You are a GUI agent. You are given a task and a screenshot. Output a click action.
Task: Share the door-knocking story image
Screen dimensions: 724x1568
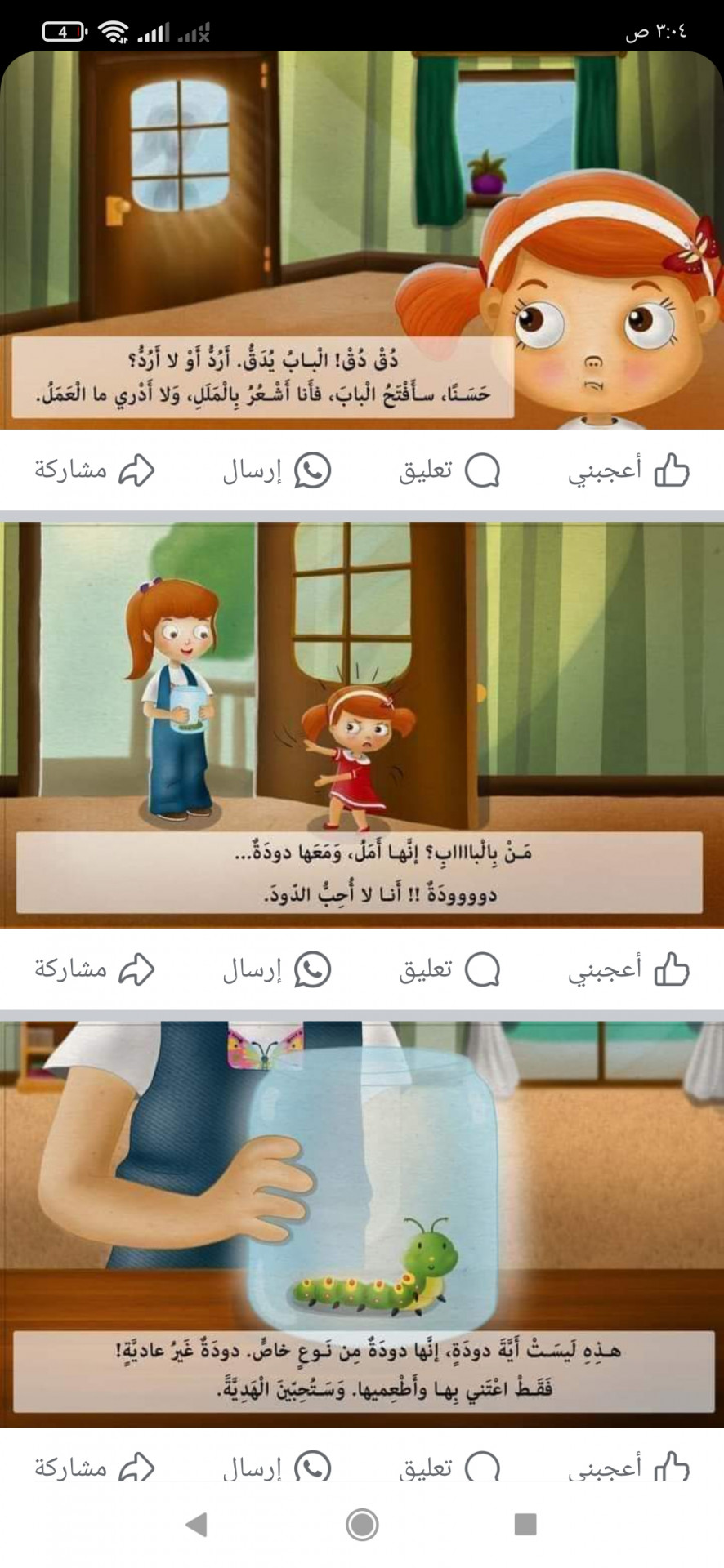pyautogui.click(x=94, y=470)
